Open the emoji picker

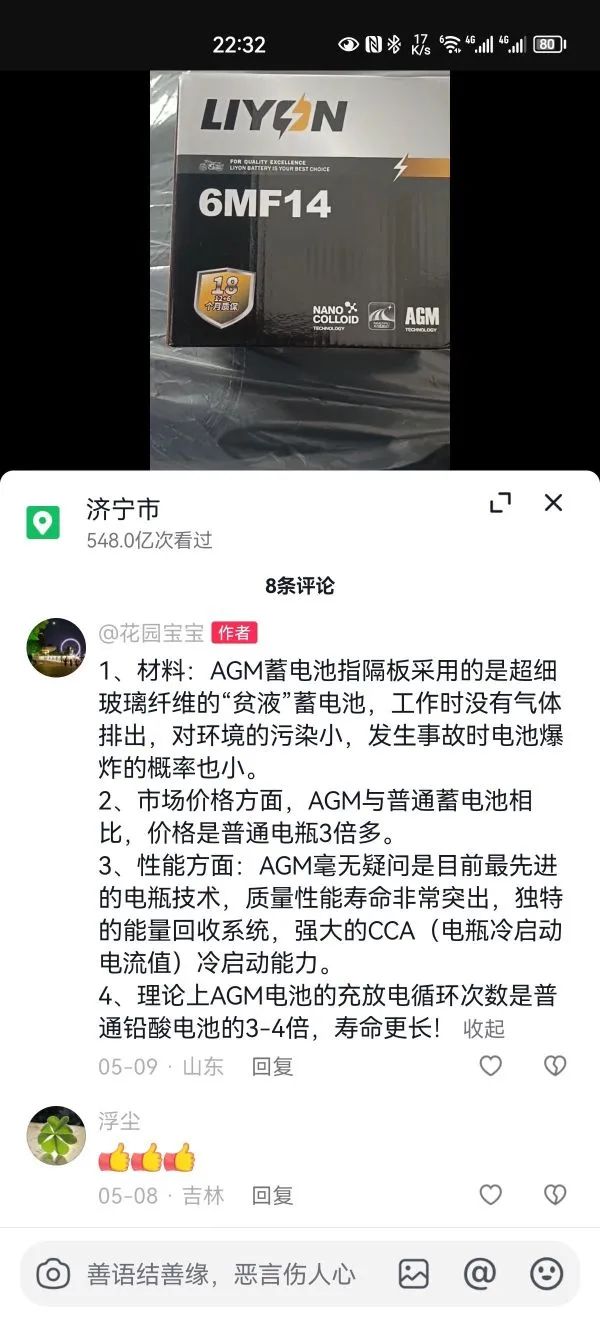tap(546, 1273)
